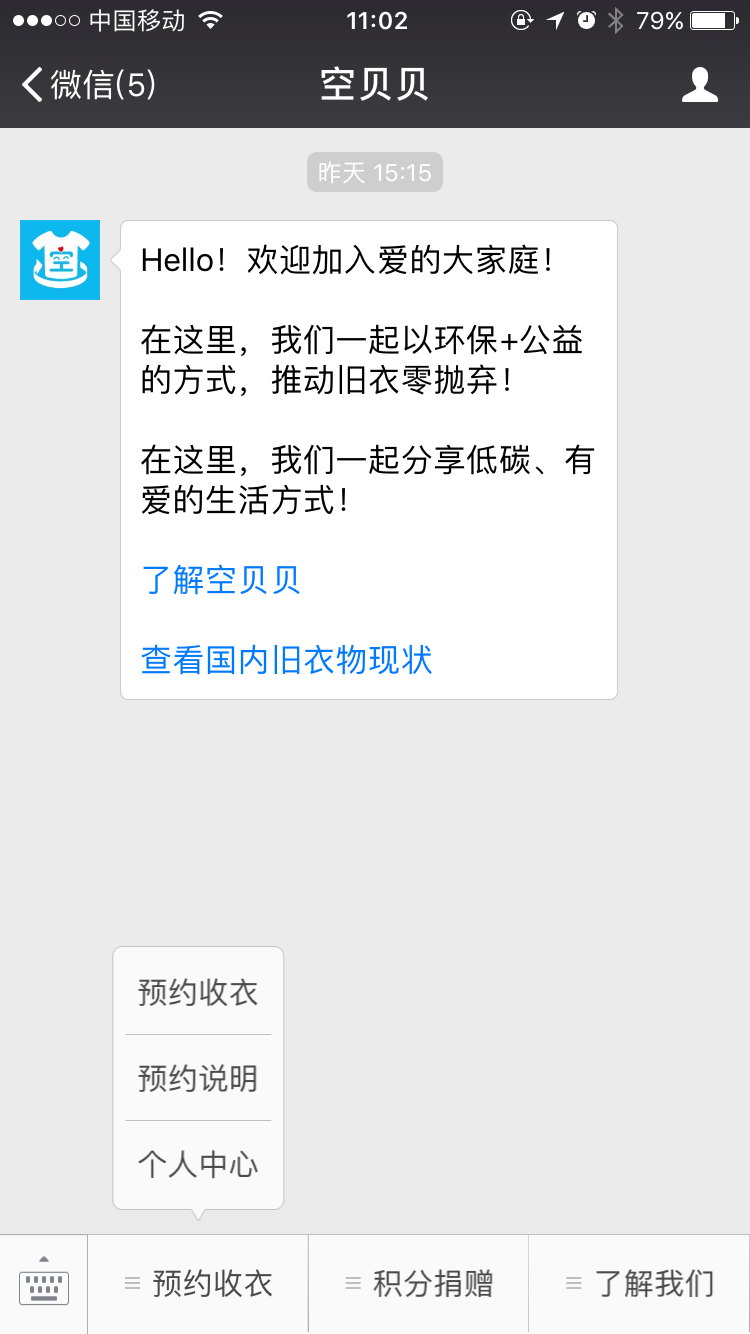
Task: Tap the 预约收衣 bottom menu button
Action: click(x=198, y=1284)
